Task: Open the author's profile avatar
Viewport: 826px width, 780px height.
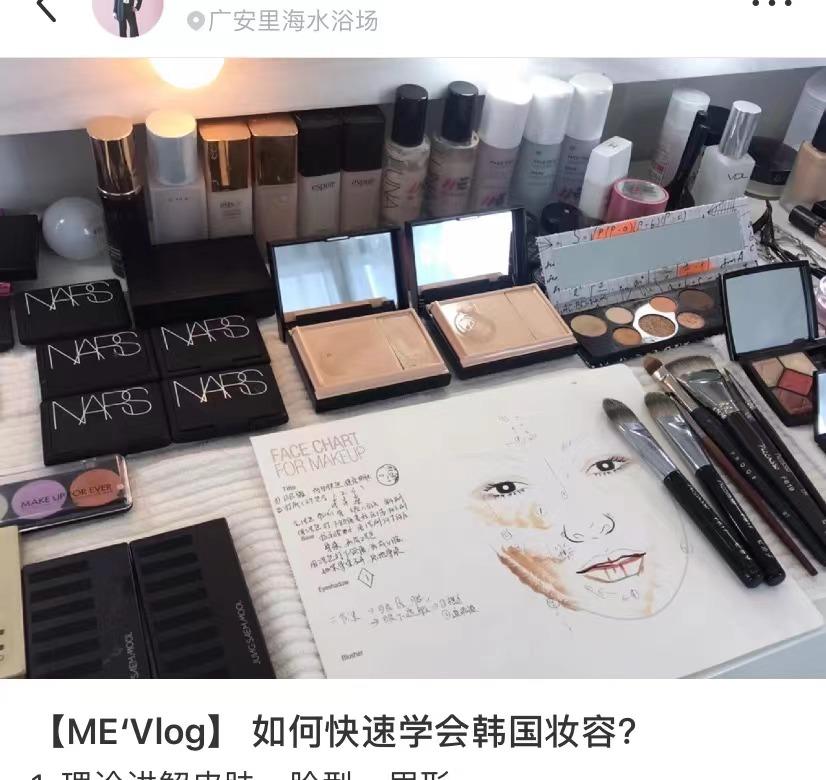Action: point(127,14)
